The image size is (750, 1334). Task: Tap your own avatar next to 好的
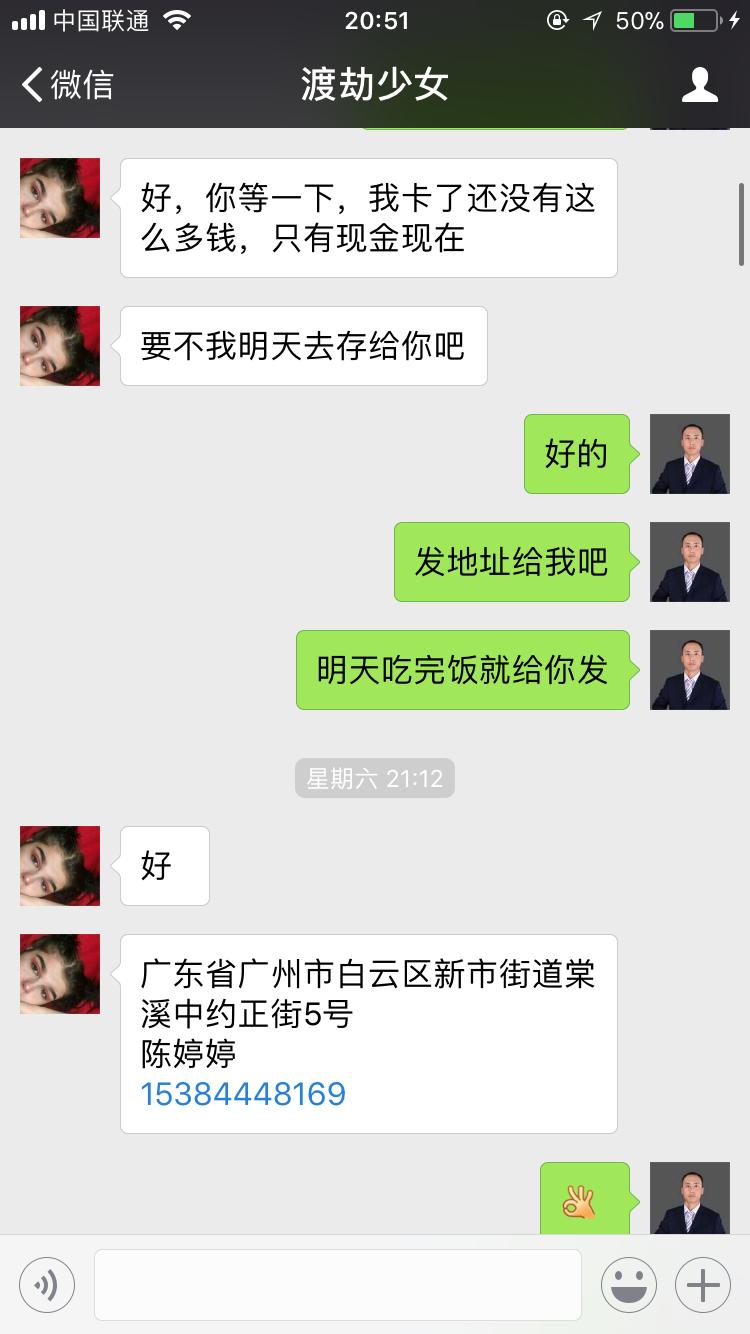coord(689,454)
